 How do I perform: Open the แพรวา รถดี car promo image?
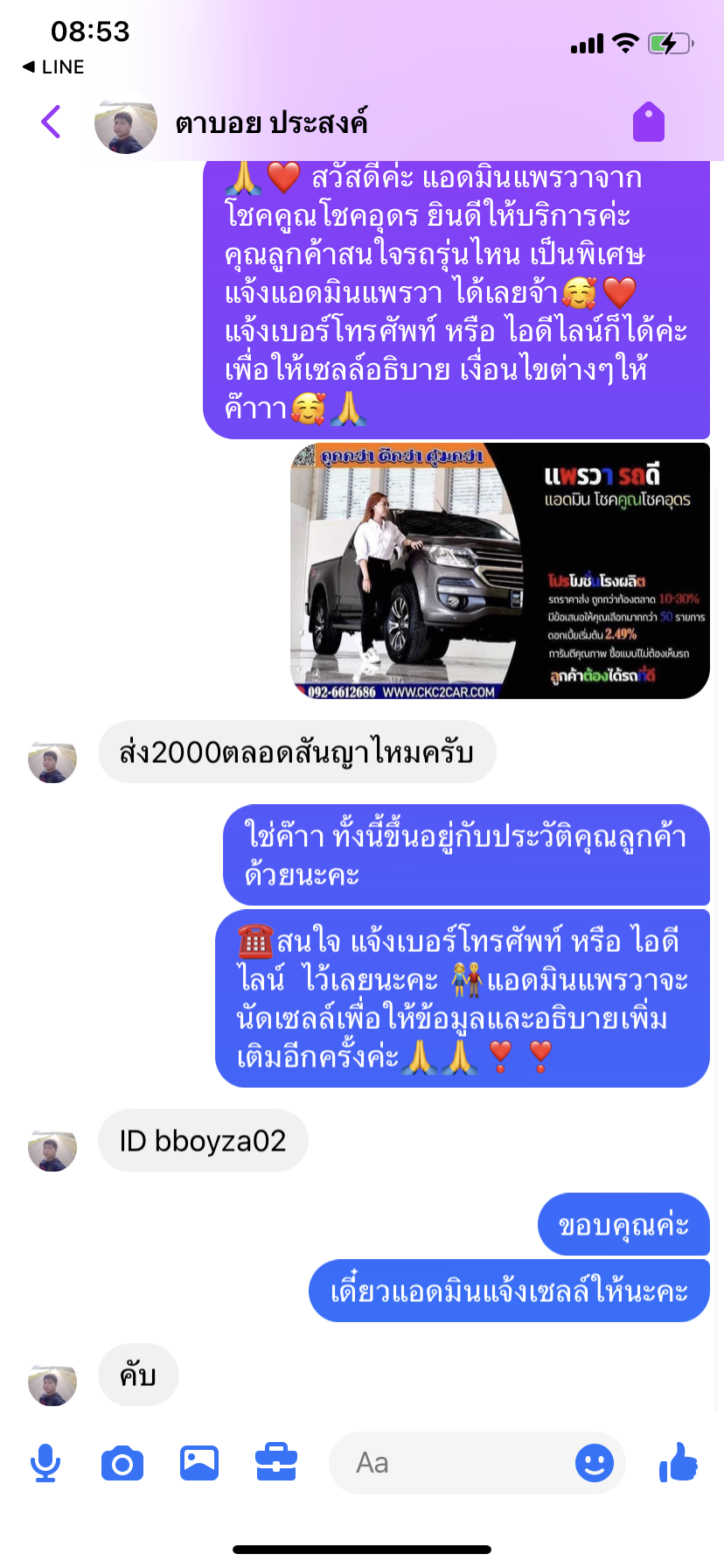coord(499,570)
